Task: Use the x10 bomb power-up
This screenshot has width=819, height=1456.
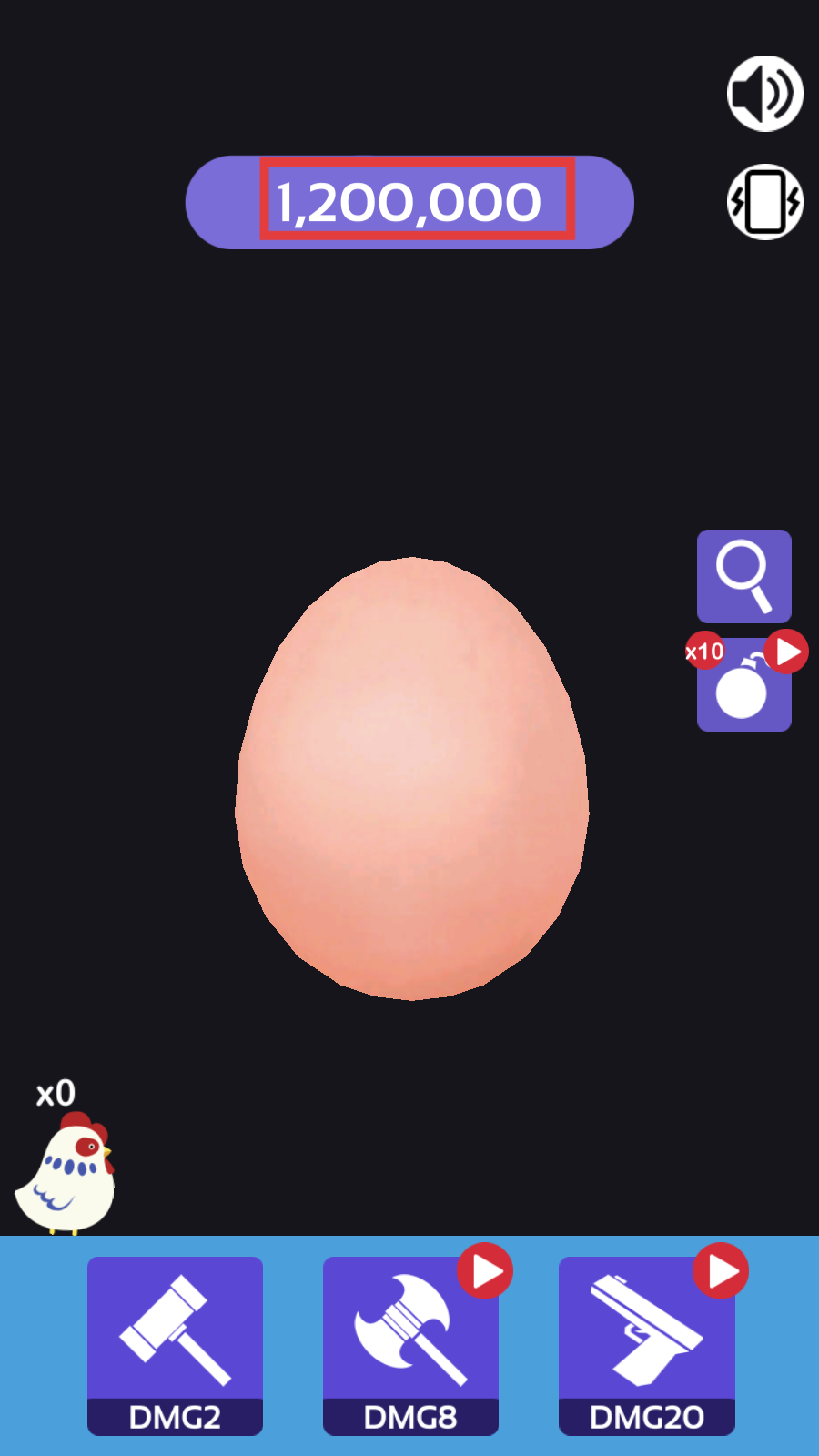Action: click(x=743, y=689)
